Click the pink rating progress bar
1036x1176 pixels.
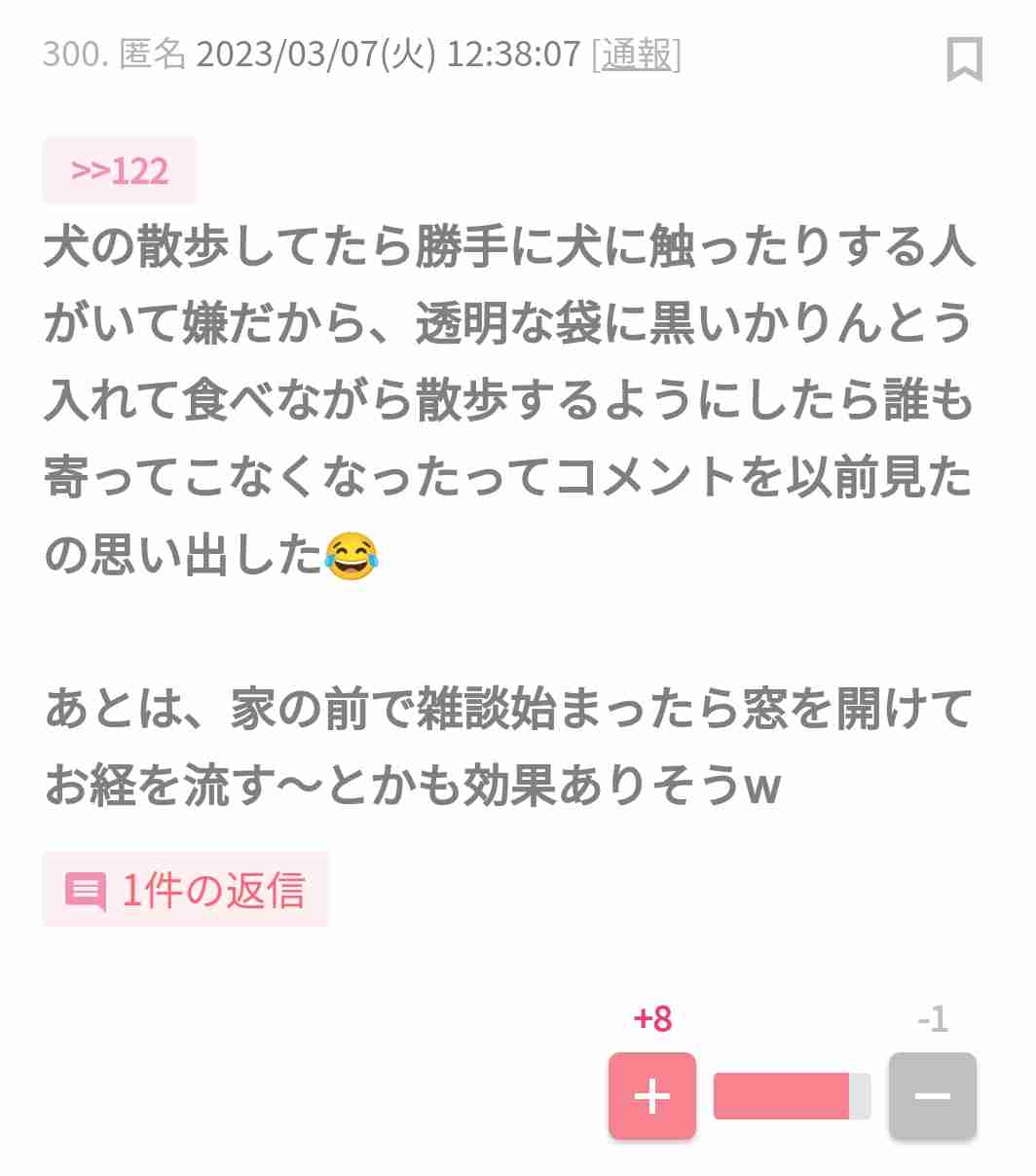click(791, 1096)
